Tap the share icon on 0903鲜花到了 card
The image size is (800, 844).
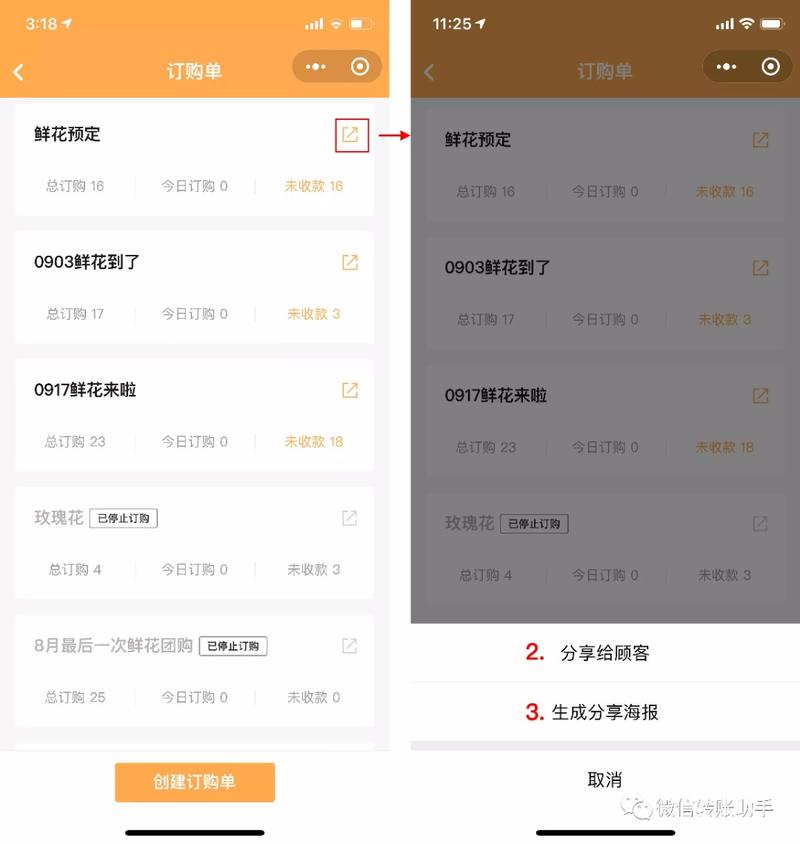348,263
